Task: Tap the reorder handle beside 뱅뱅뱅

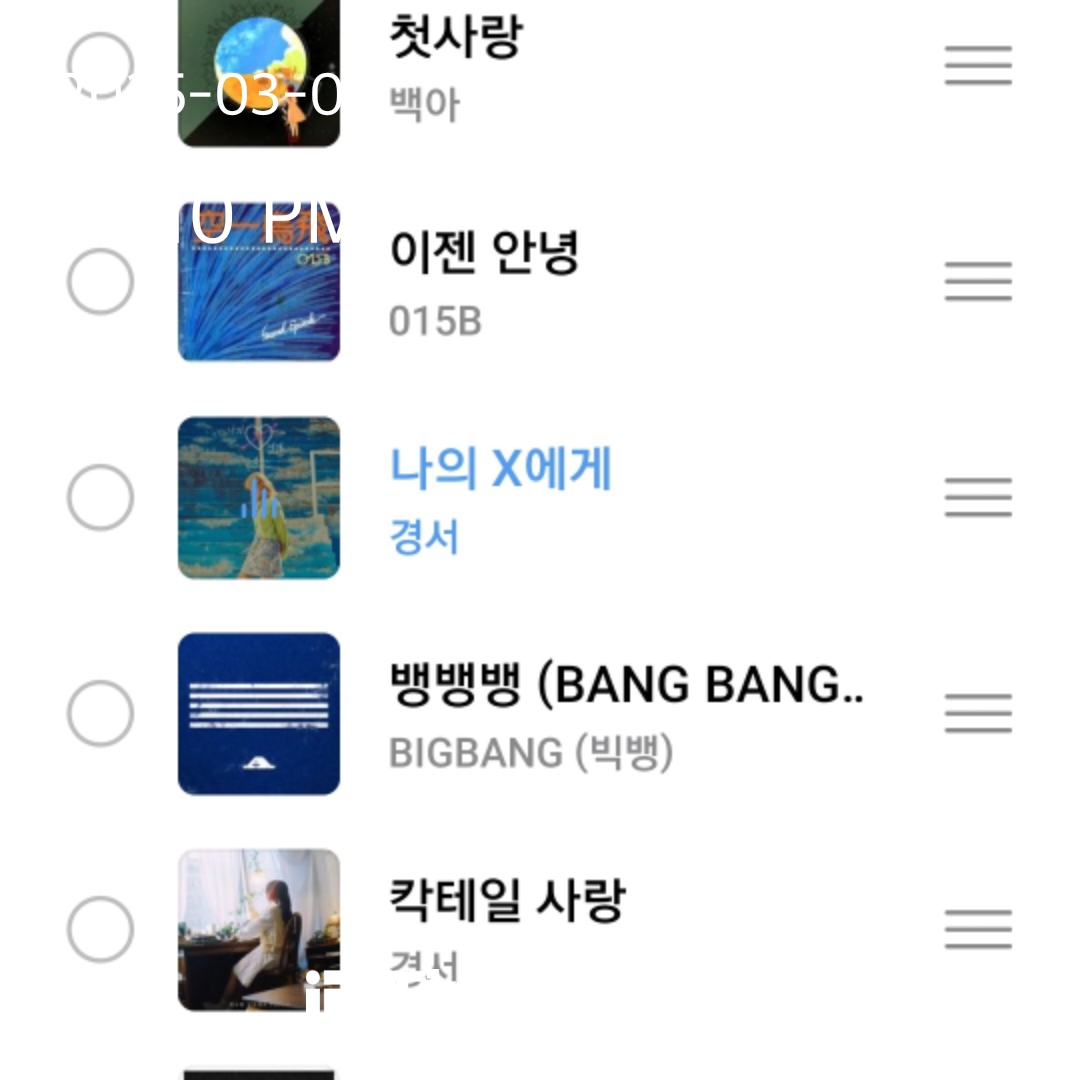Action: [978, 713]
